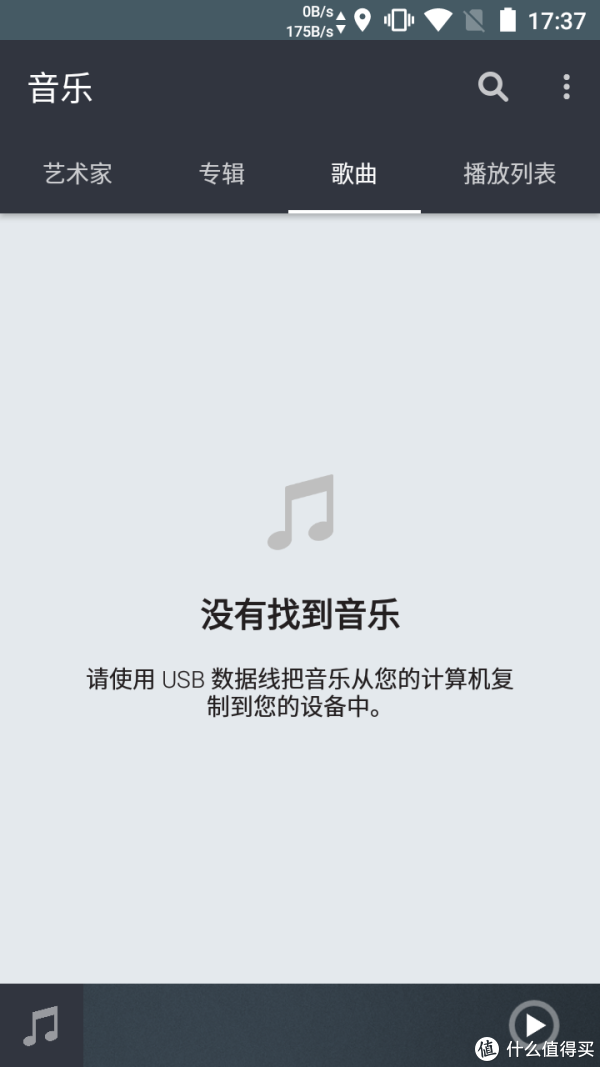
Task: Open the music search
Action: 493,87
